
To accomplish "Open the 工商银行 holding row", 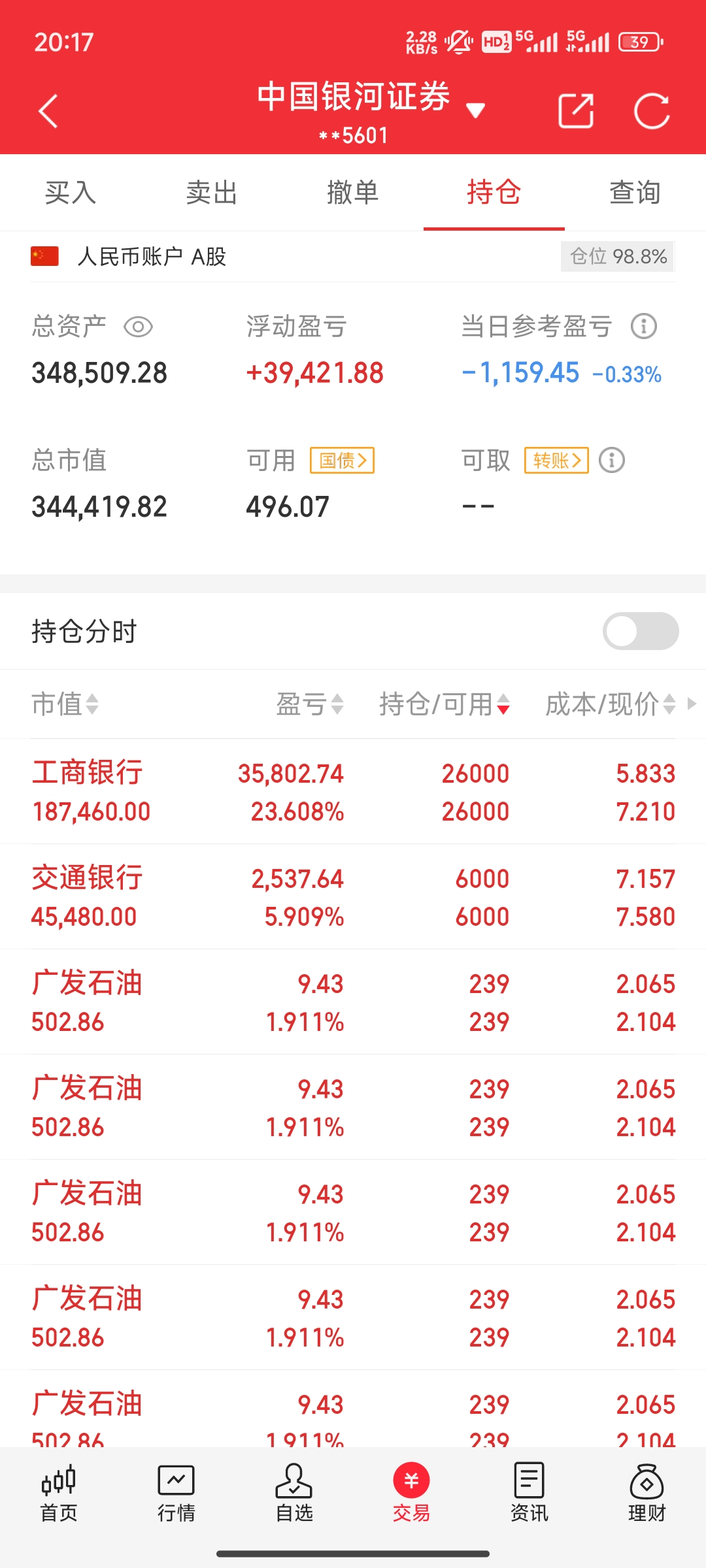I will 353,792.
